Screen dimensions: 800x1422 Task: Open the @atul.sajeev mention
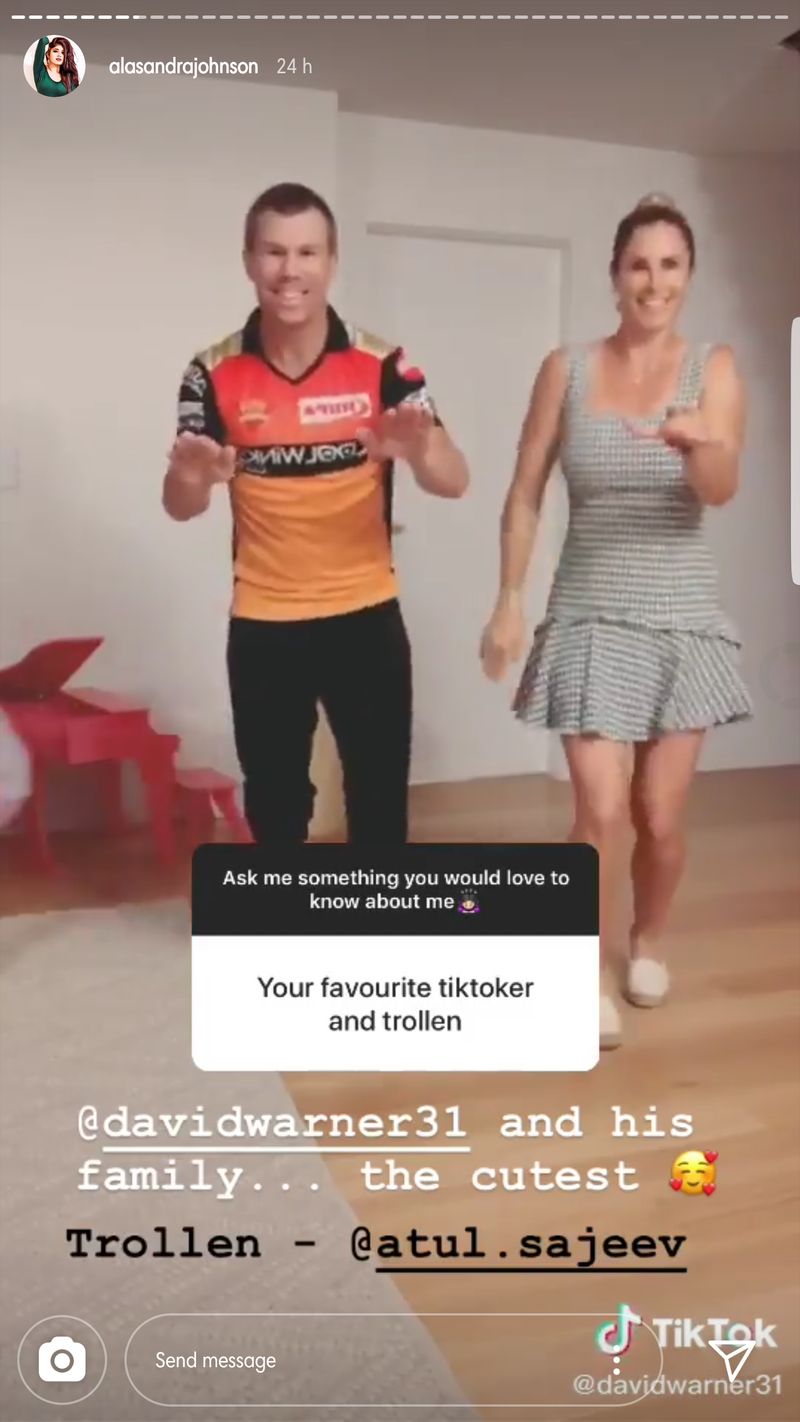coord(530,1244)
